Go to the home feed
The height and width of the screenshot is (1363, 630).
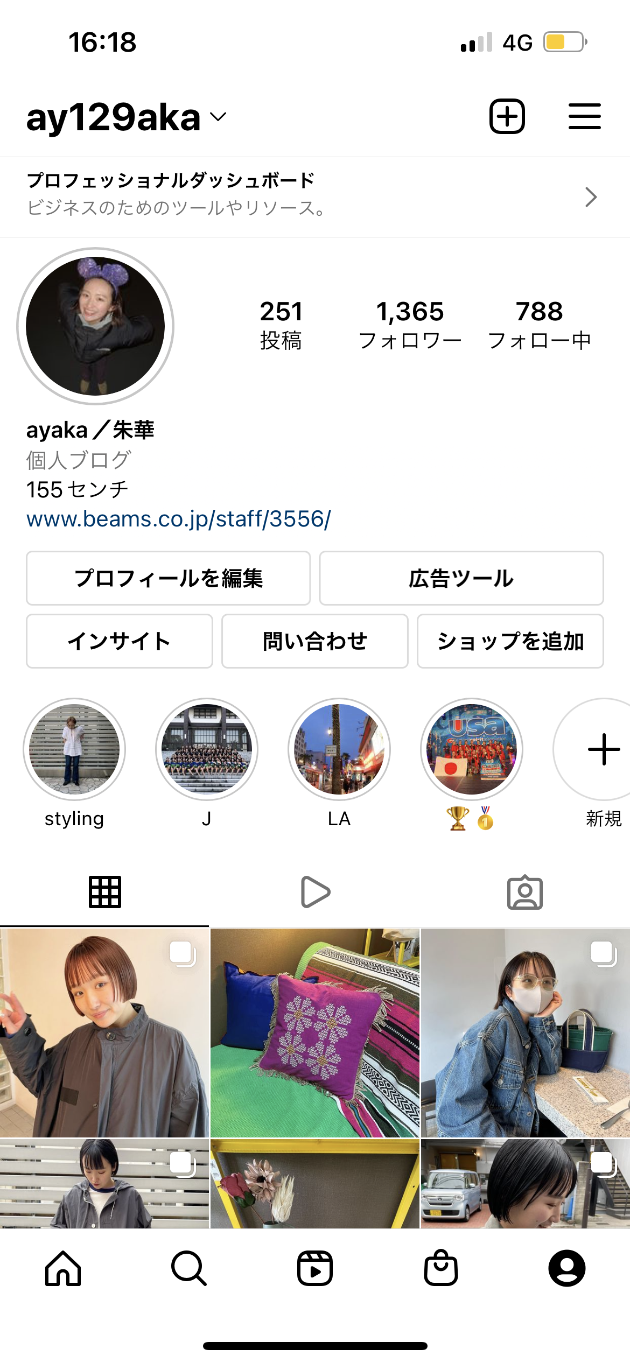click(x=63, y=1269)
